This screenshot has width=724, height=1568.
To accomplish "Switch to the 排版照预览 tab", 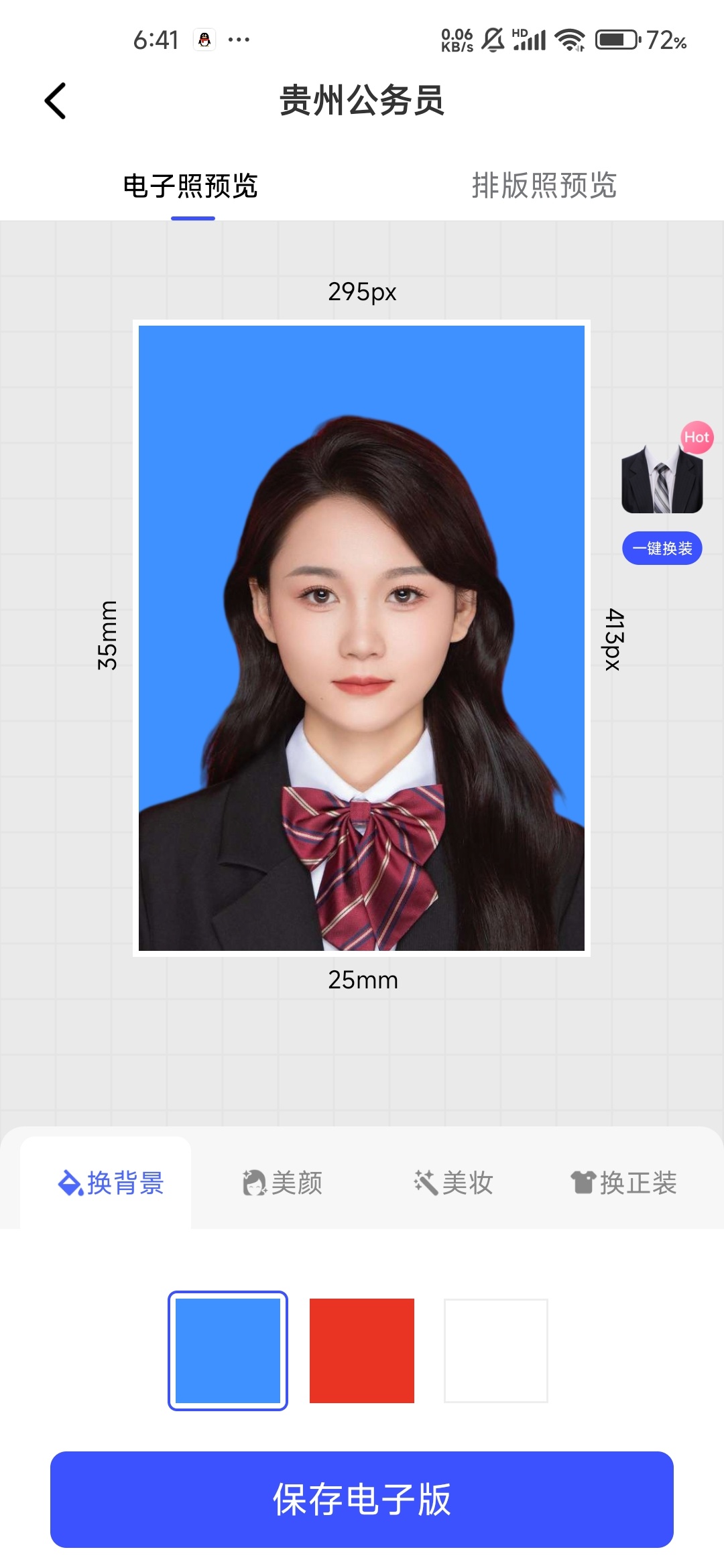I will click(x=544, y=186).
